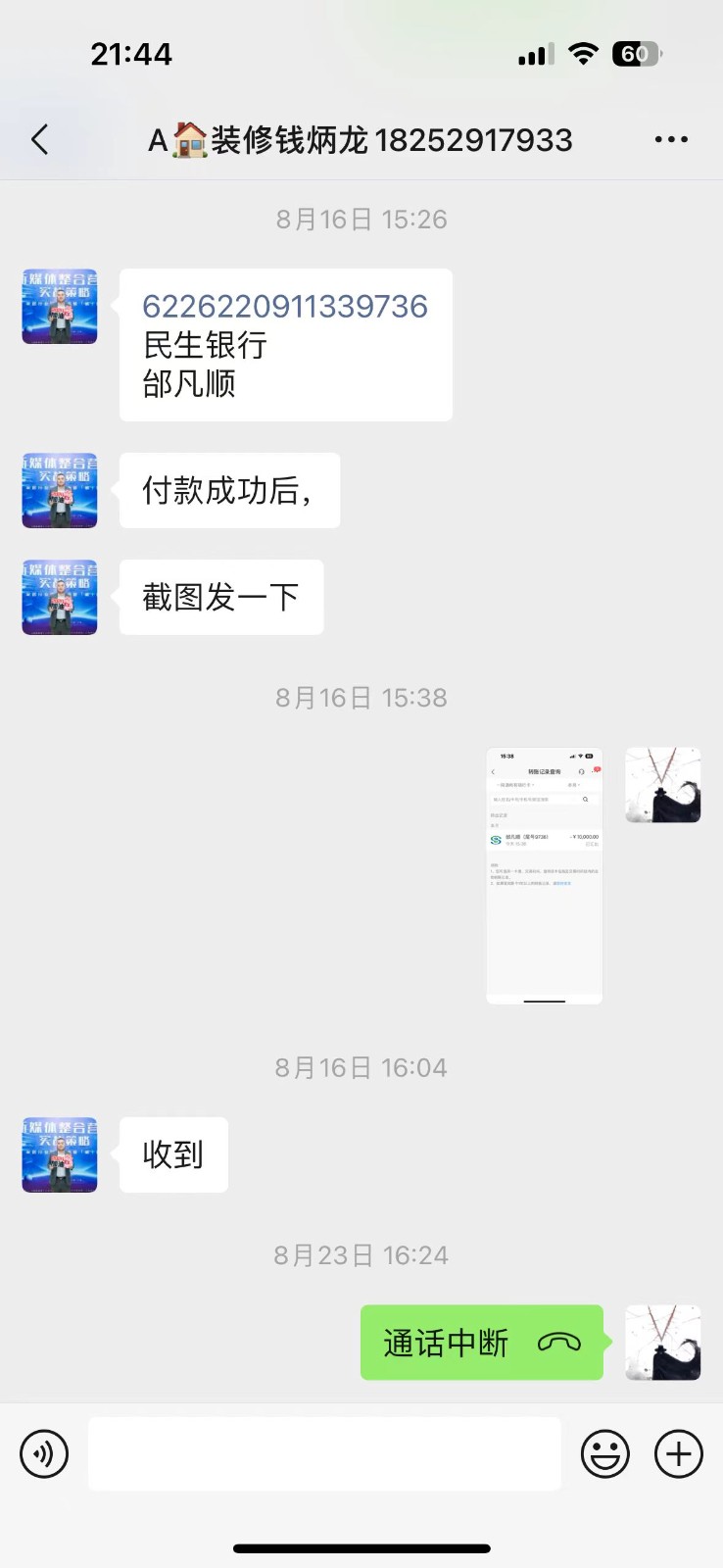Viewport: 723px width, 1568px height.
Task: View the sender avatar beside 收到
Action: (60, 1154)
